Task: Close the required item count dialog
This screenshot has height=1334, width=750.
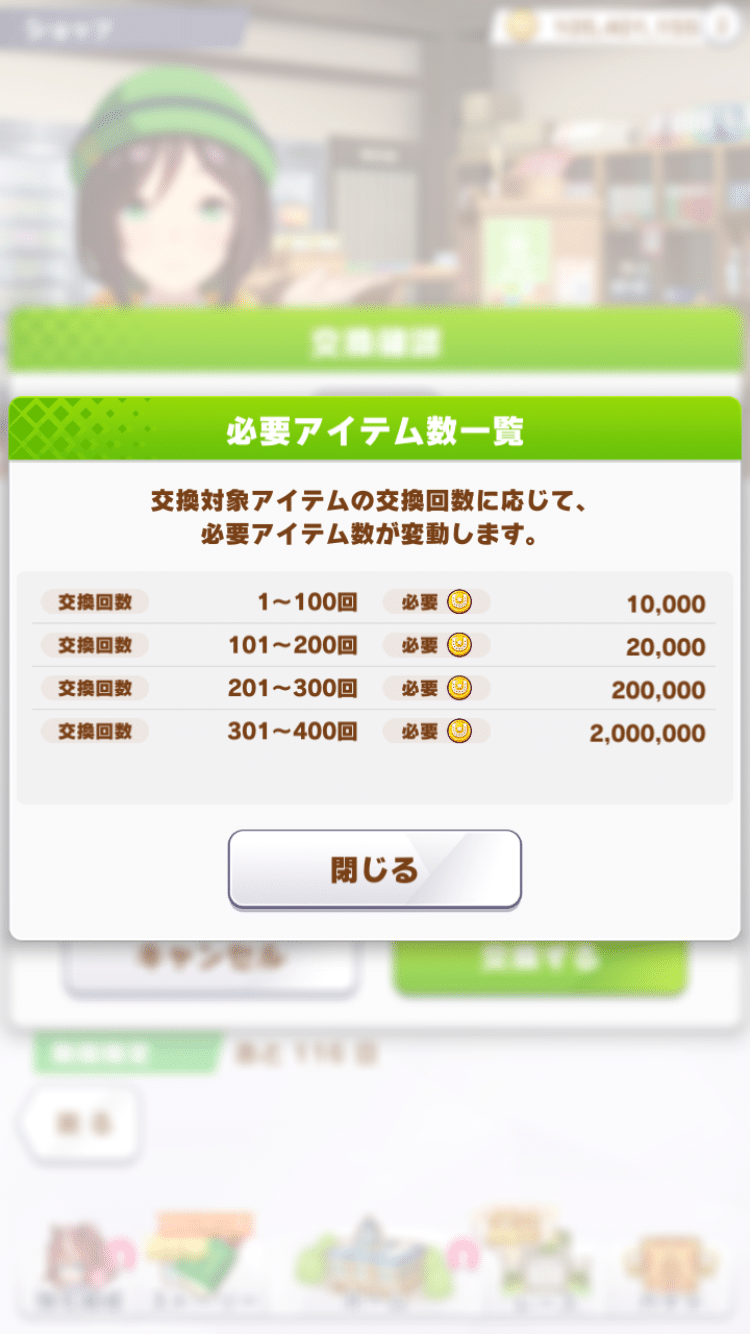Action: click(374, 869)
